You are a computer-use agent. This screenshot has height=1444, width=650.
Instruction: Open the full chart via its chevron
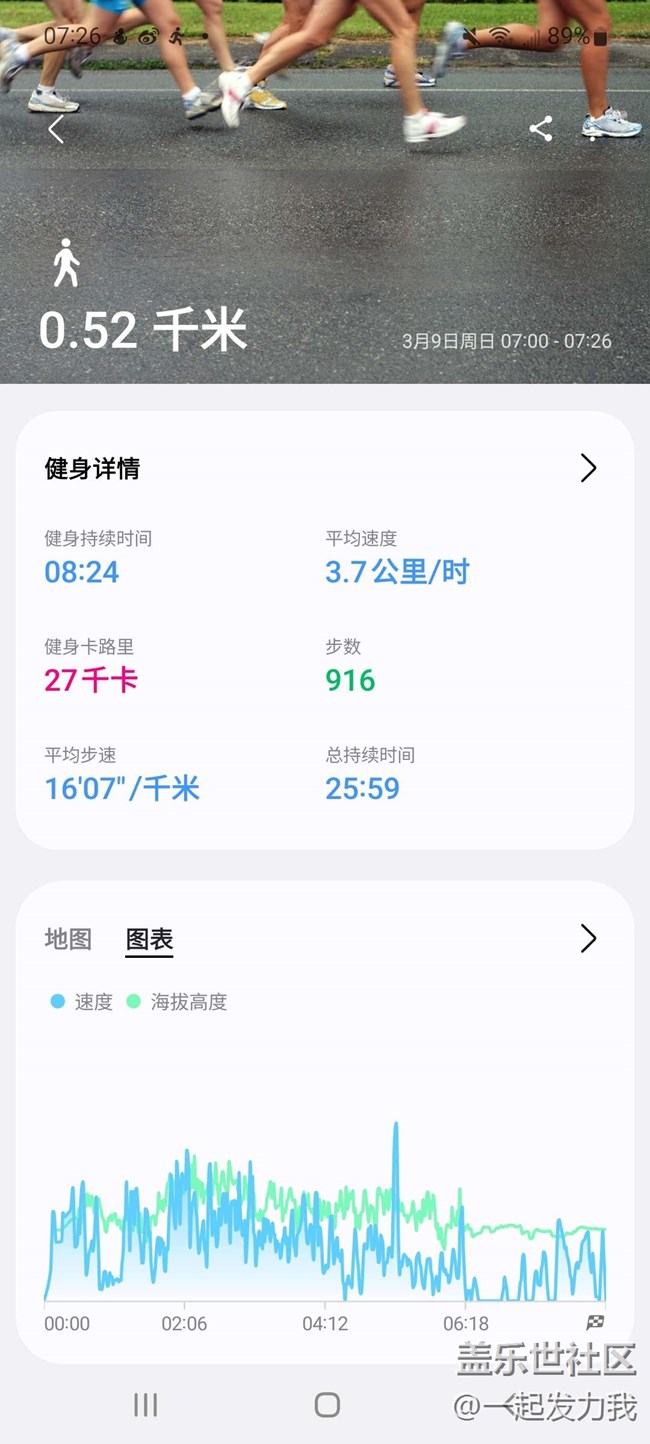(x=588, y=938)
